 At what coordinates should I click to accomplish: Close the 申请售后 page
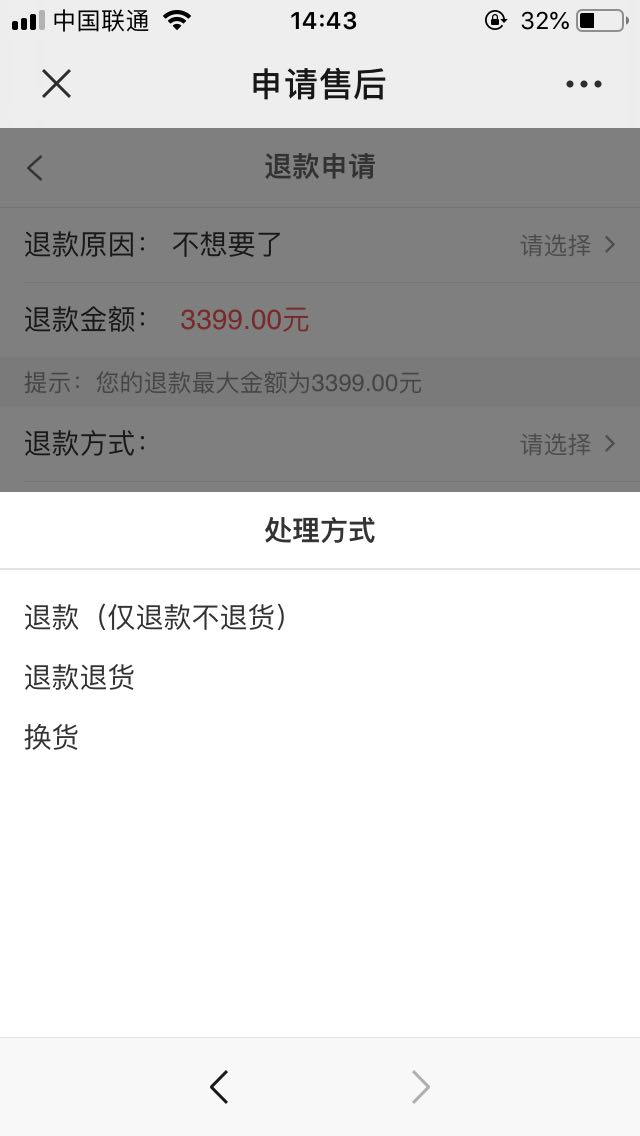(56, 84)
